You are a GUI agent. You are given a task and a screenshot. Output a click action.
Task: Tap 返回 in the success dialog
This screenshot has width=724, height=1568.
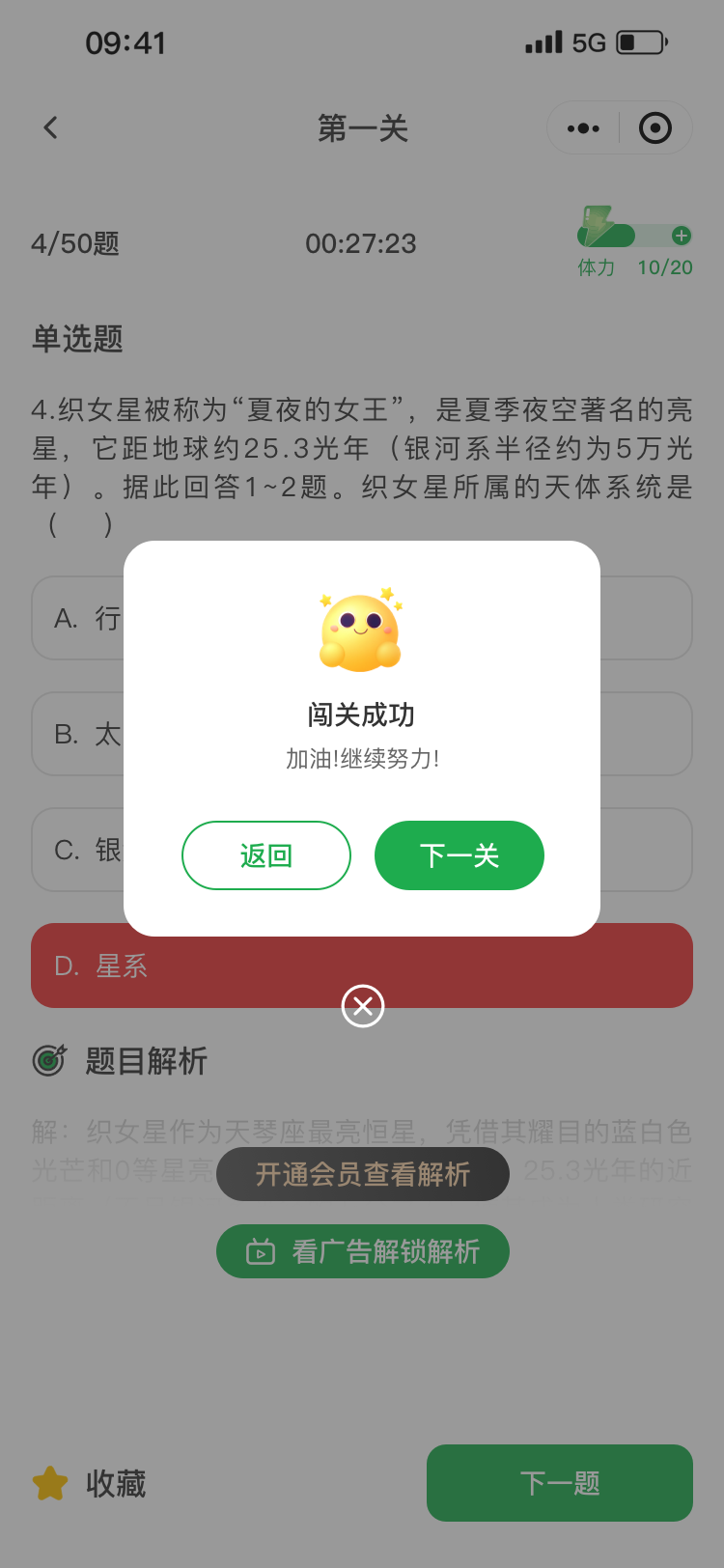point(266,855)
